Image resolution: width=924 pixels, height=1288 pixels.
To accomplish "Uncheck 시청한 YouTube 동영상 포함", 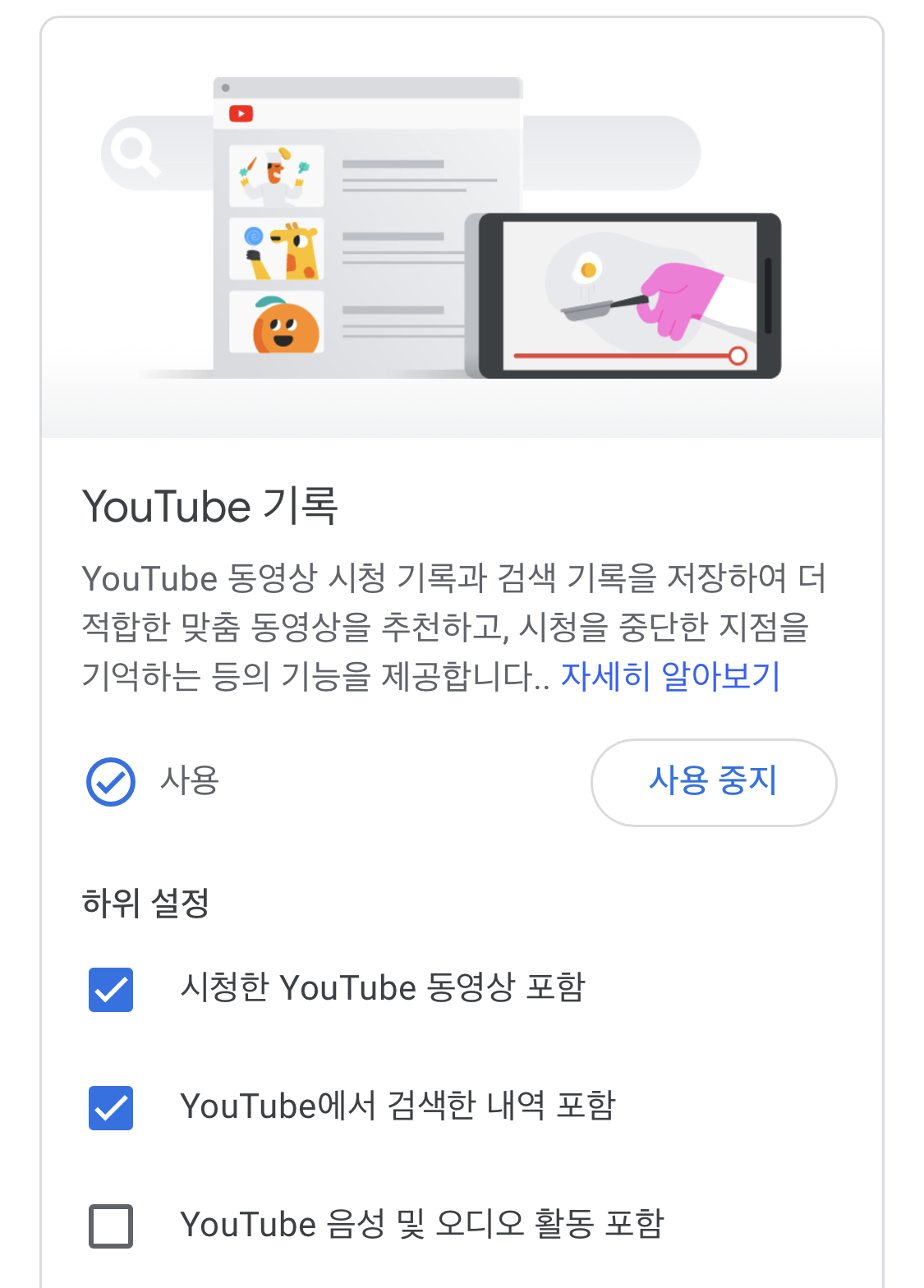I will (110, 991).
